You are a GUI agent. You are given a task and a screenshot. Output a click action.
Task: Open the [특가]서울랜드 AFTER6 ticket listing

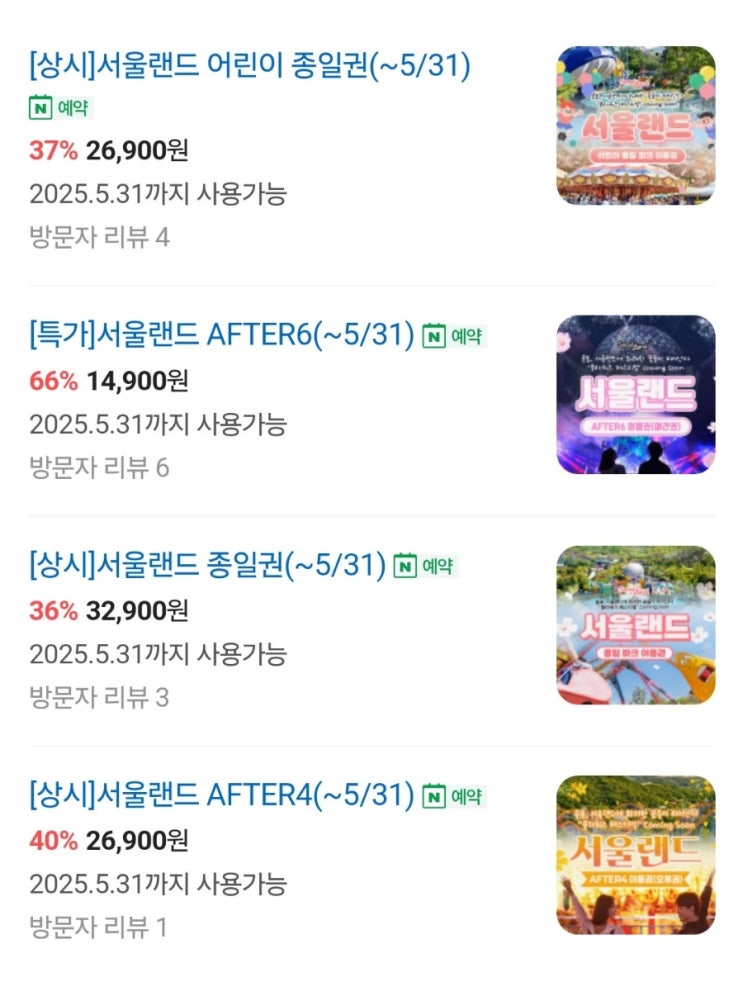tap(221, 336)
